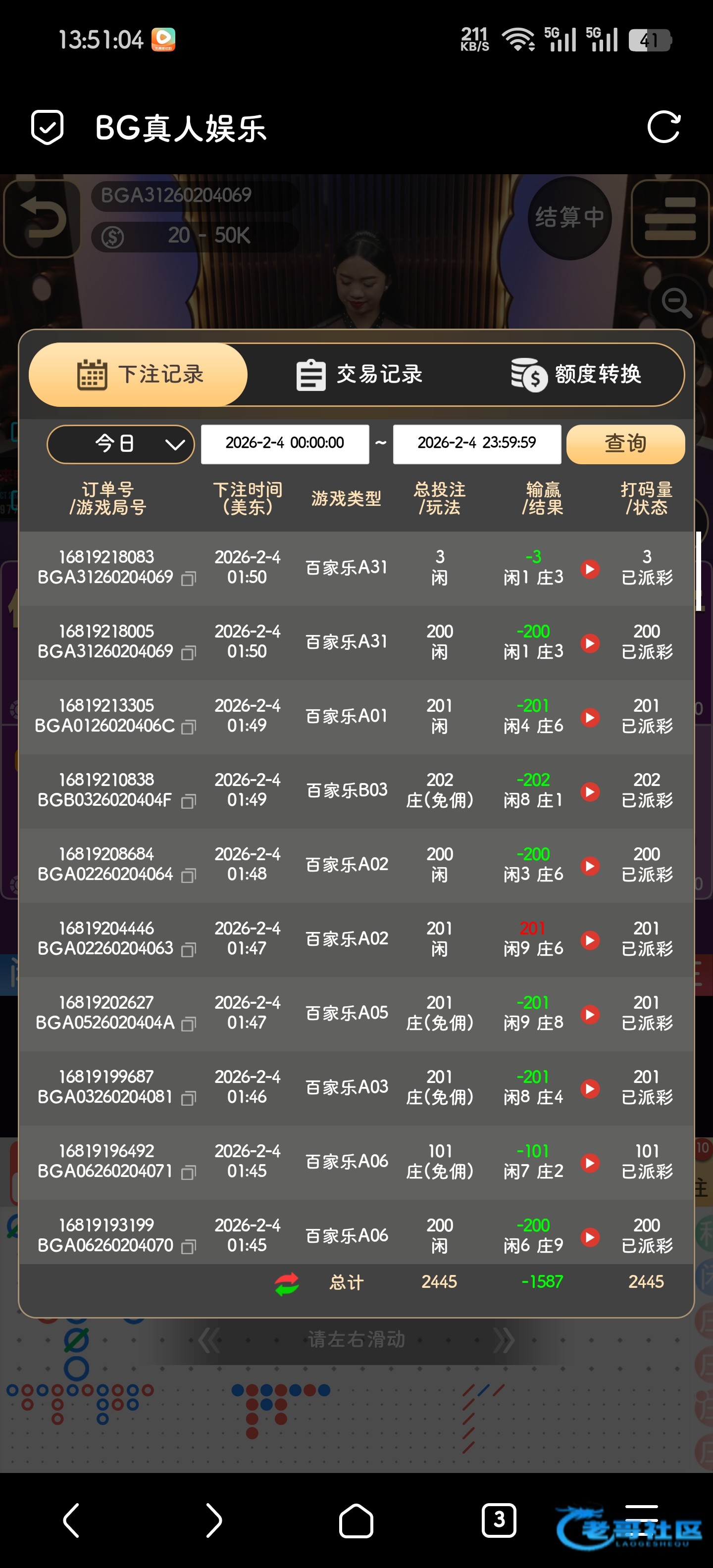Copy round number for order 16819213305
This screenshot has width=713, height=1568.
(189, 728)
